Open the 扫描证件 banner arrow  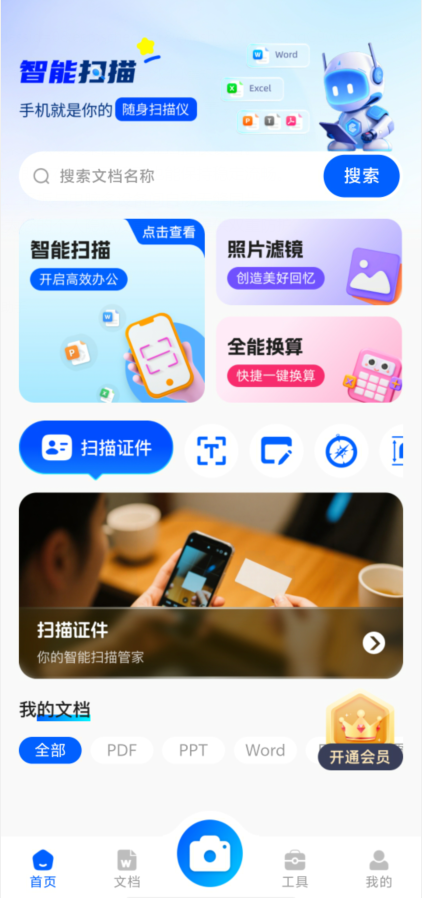pyautogui.click(x=374, y=643)
